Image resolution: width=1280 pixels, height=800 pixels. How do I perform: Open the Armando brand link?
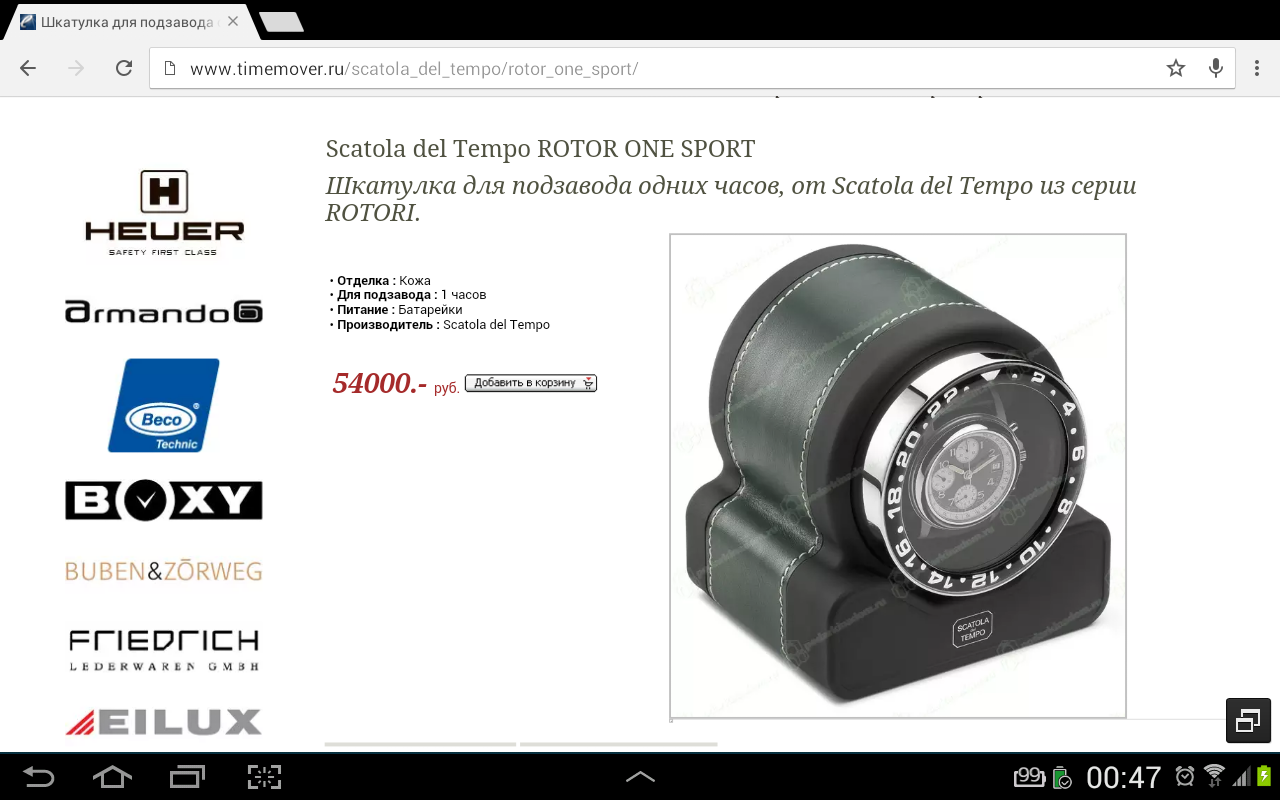(x=164, y=311)
